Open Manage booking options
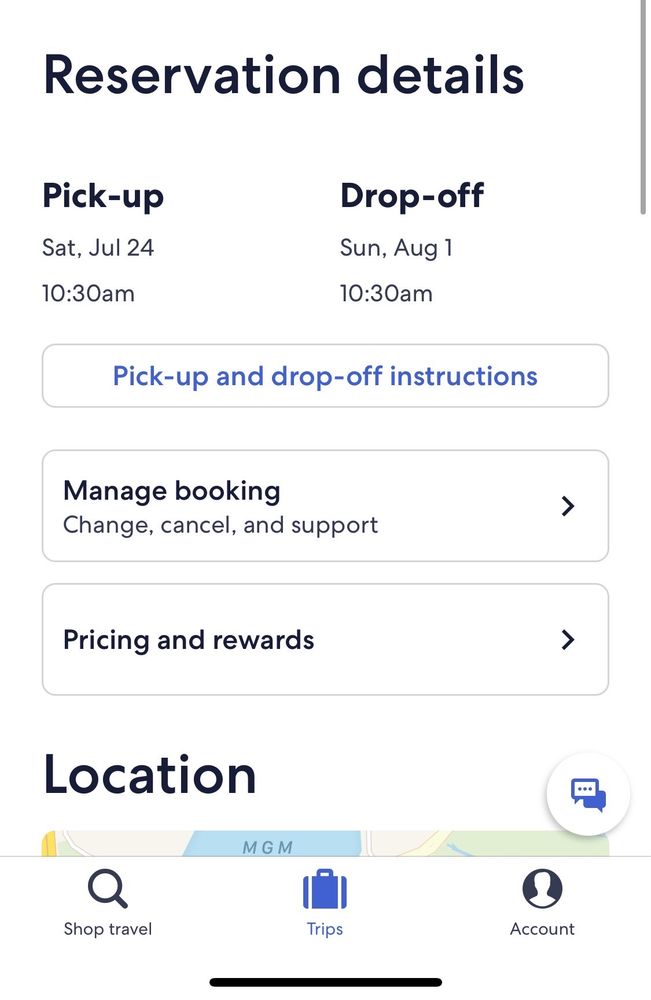Image resolution: width=651 pixels, height=1000 pixels. [325, 506]
